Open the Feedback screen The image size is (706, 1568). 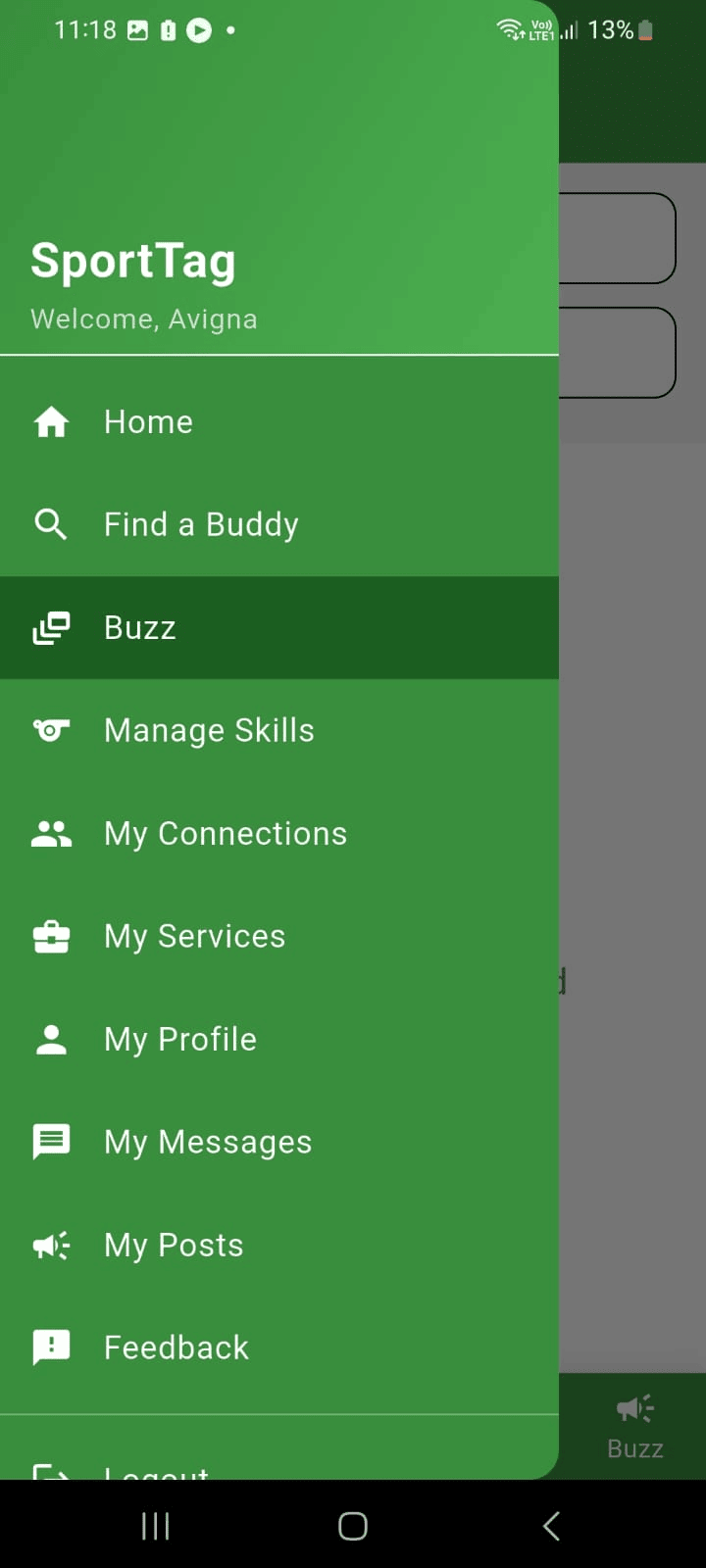click(x=176, y=1347)
